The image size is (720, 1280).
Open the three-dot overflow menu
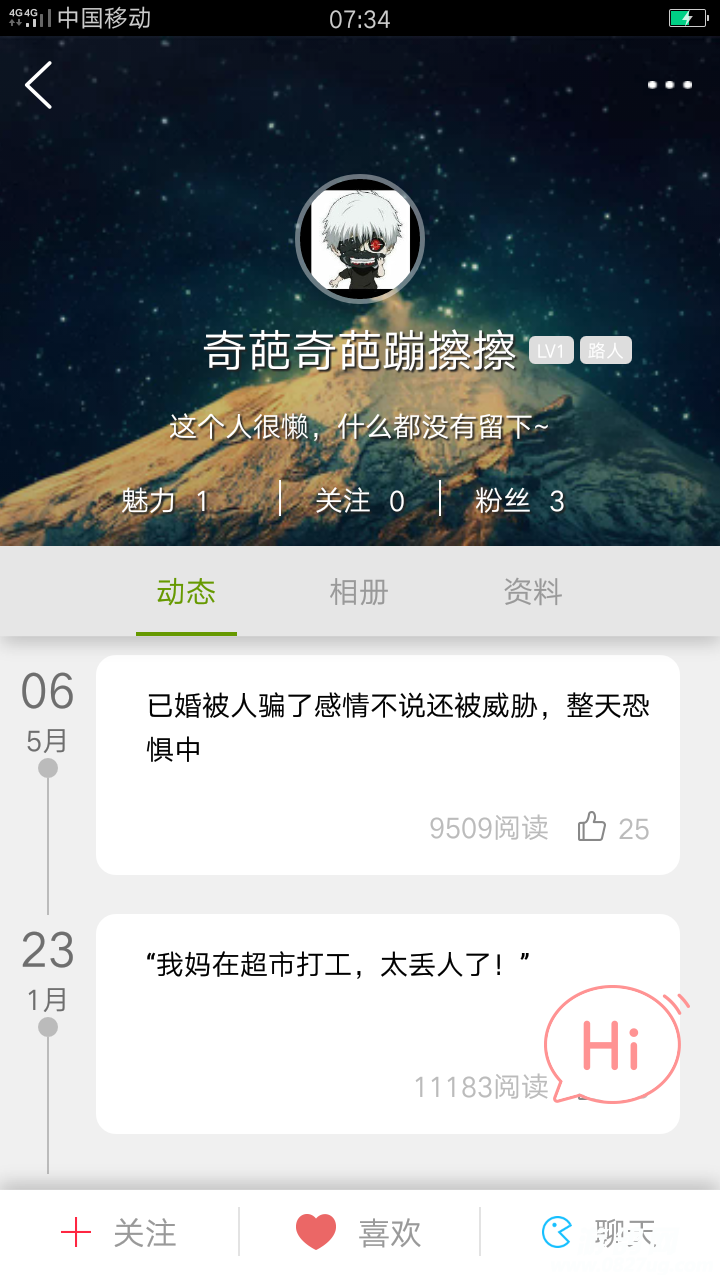click(x=669, y=85)
